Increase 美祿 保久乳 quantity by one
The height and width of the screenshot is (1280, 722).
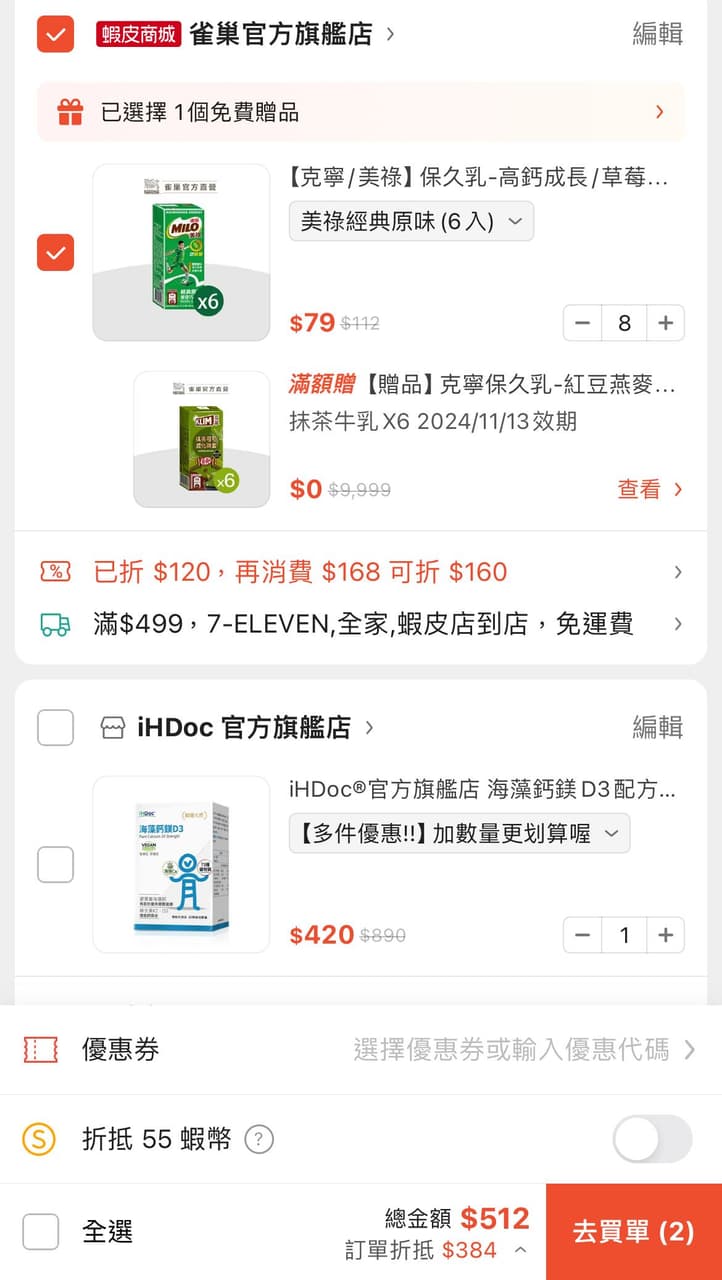(x=666, y=323)
